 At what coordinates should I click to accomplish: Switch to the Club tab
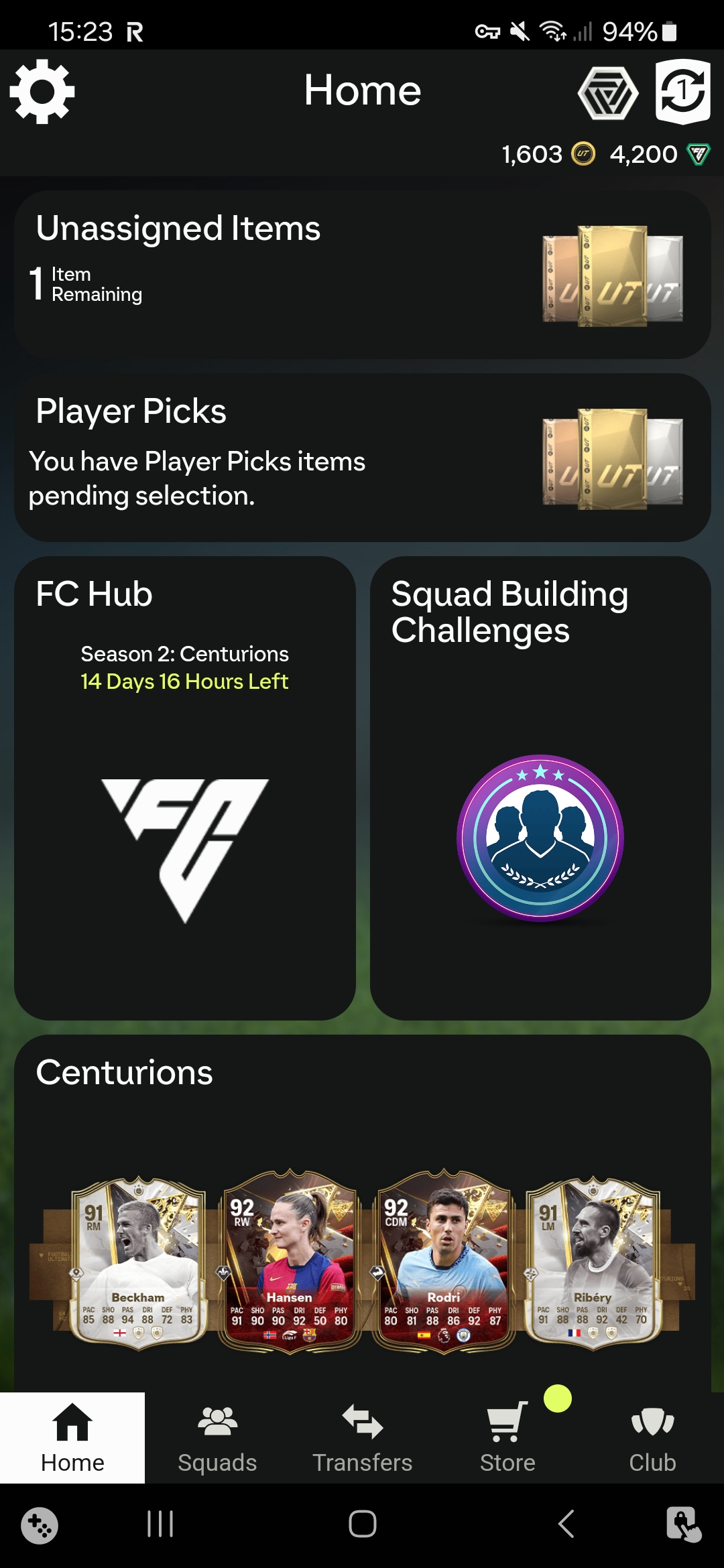coord(652,1438)
